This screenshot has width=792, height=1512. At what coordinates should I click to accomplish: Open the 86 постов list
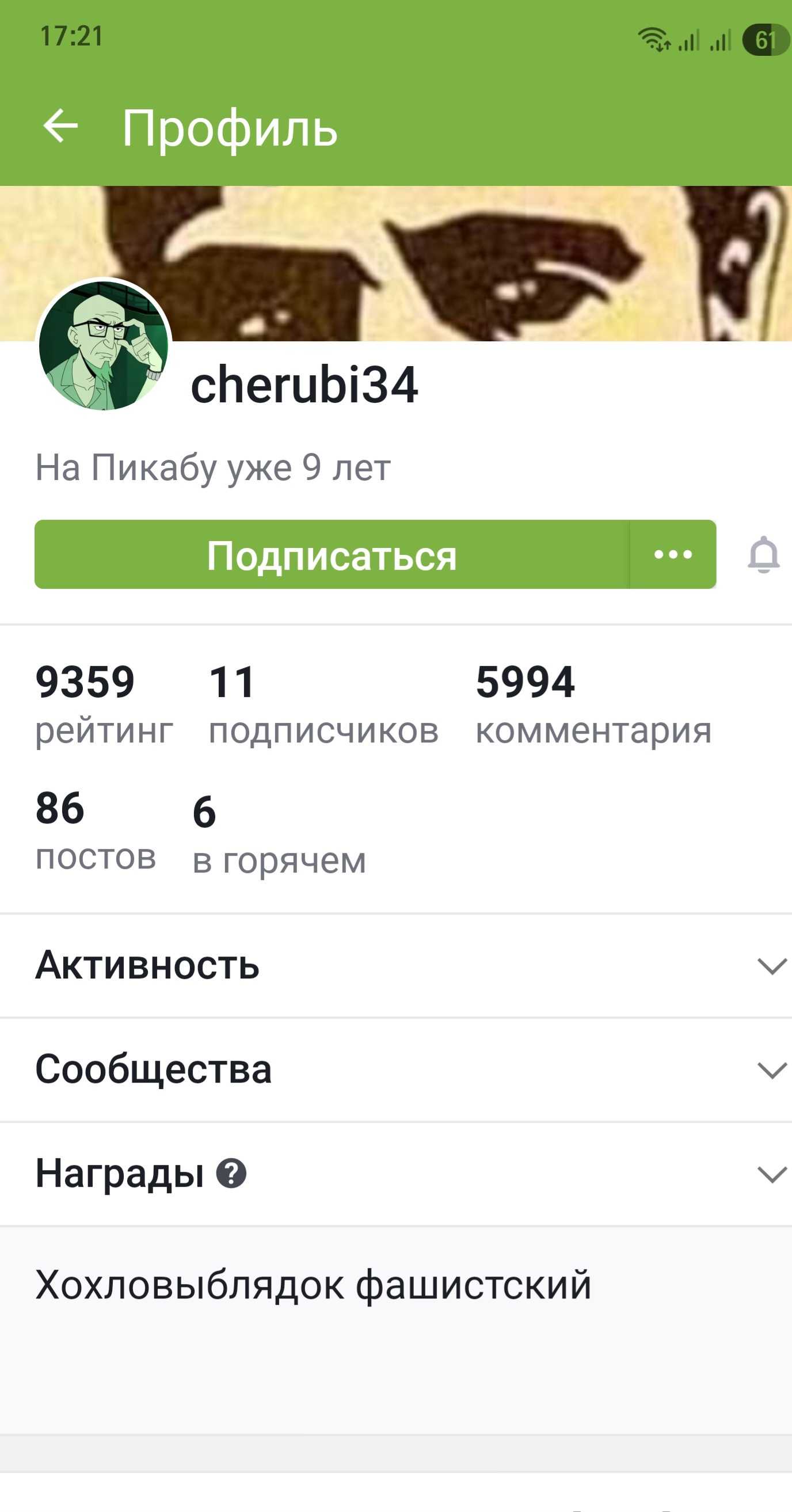[95, 832]
